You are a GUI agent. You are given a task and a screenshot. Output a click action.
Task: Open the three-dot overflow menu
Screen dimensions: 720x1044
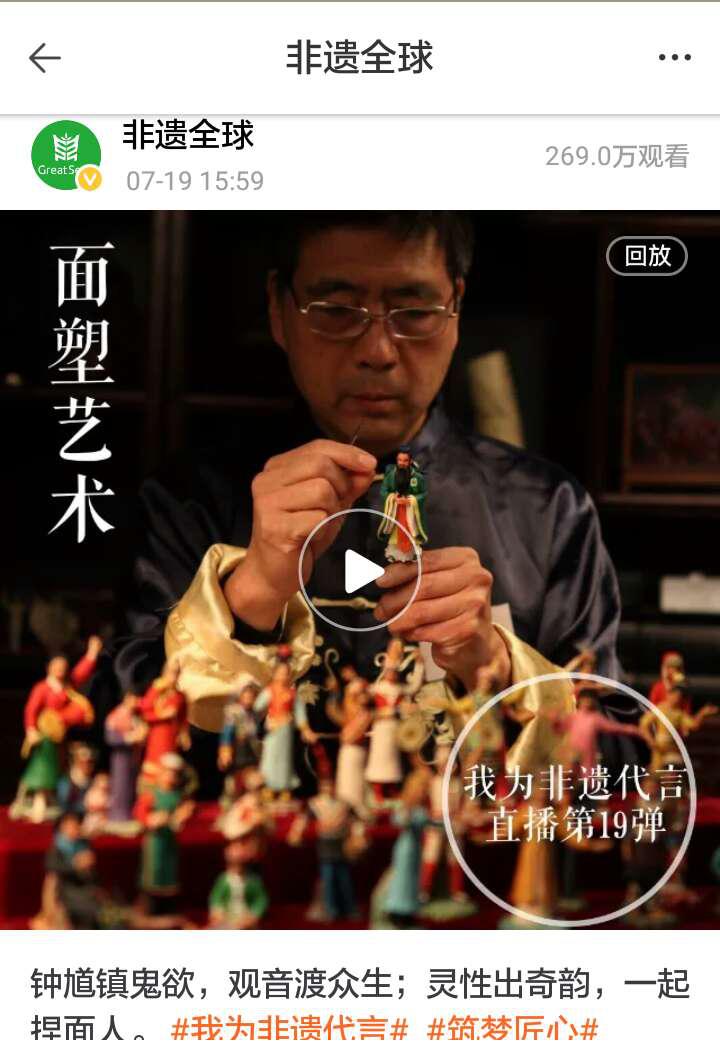674,58
